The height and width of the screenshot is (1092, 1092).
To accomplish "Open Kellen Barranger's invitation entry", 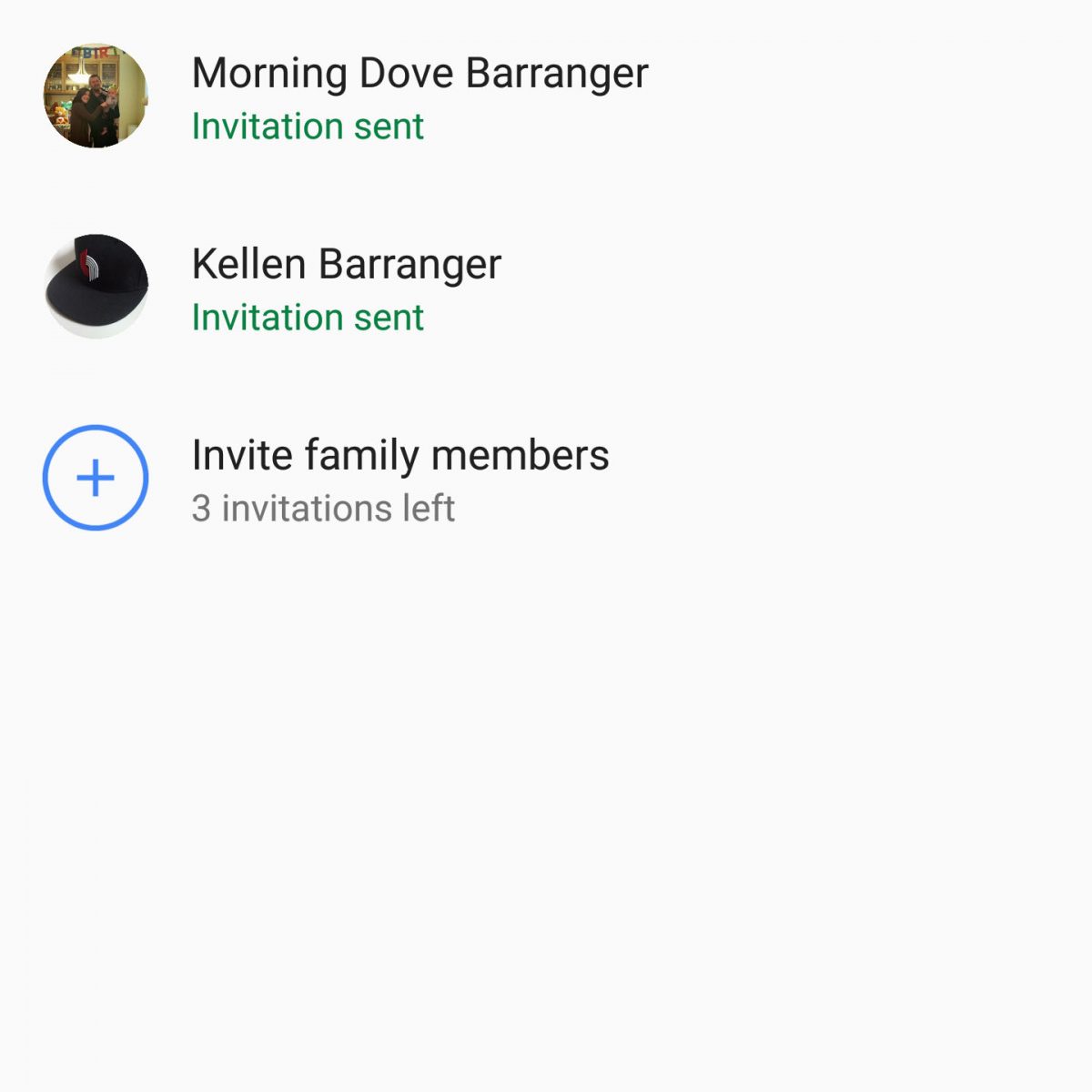I will tap(346, 288).
